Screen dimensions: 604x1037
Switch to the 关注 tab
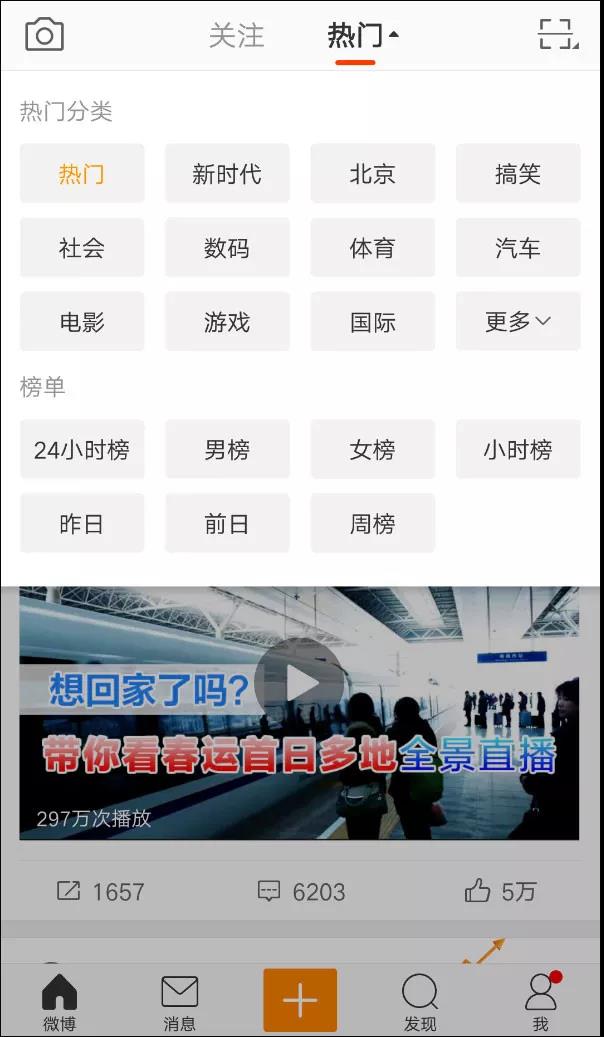tap(236, 36)
